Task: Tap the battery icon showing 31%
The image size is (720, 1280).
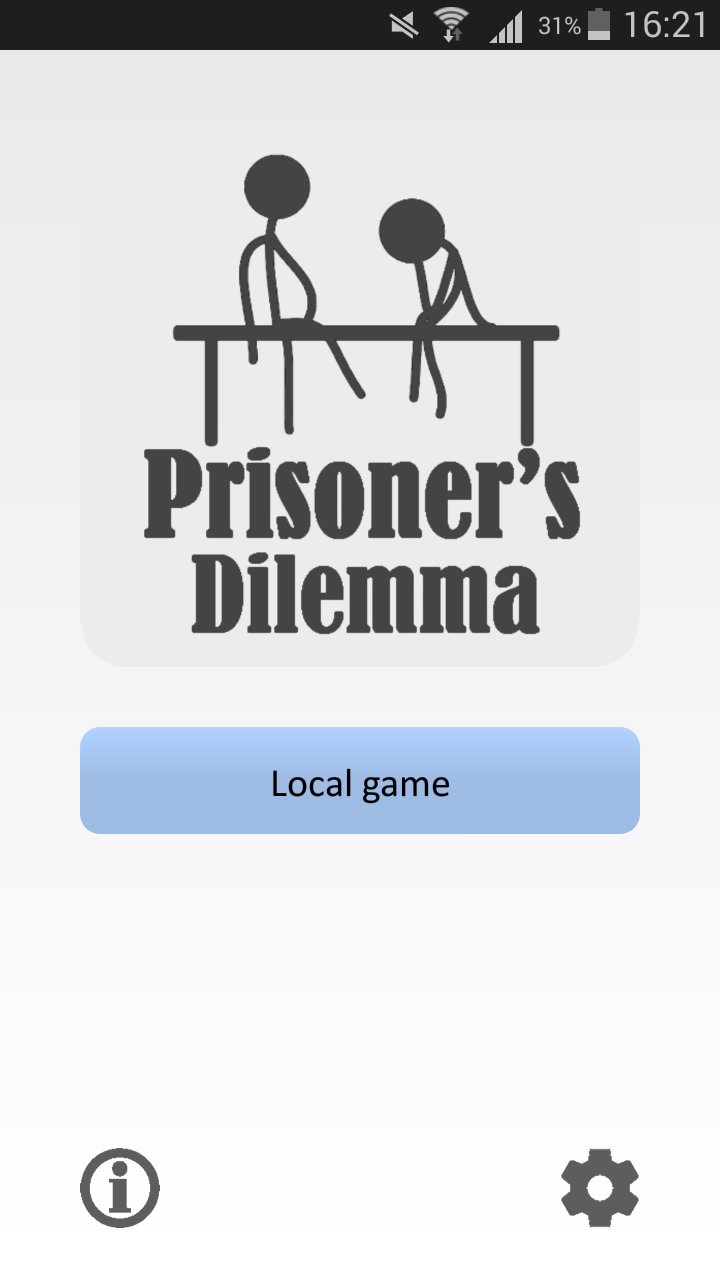Action: 598,26
